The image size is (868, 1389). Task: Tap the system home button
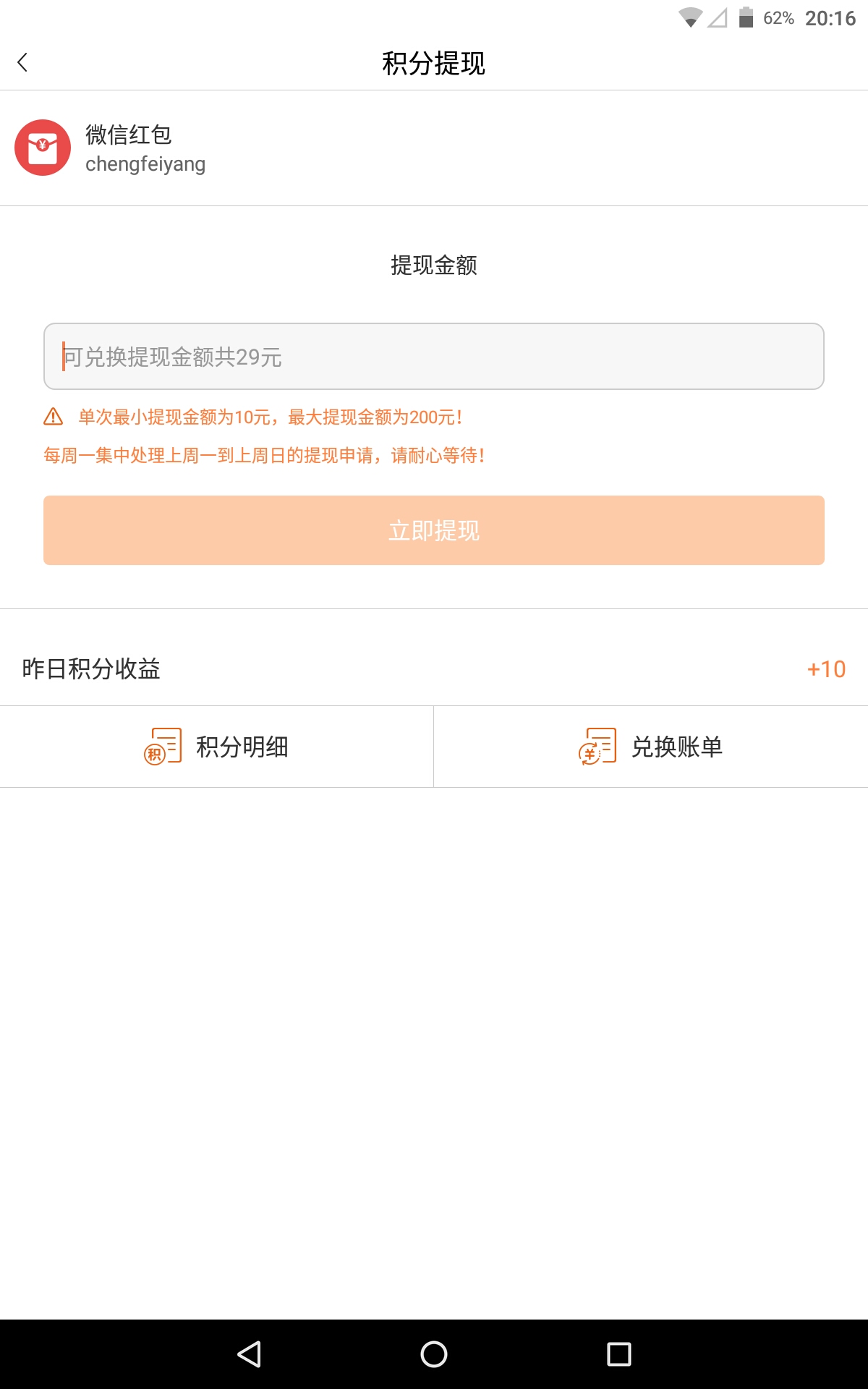coord(434,1354)
